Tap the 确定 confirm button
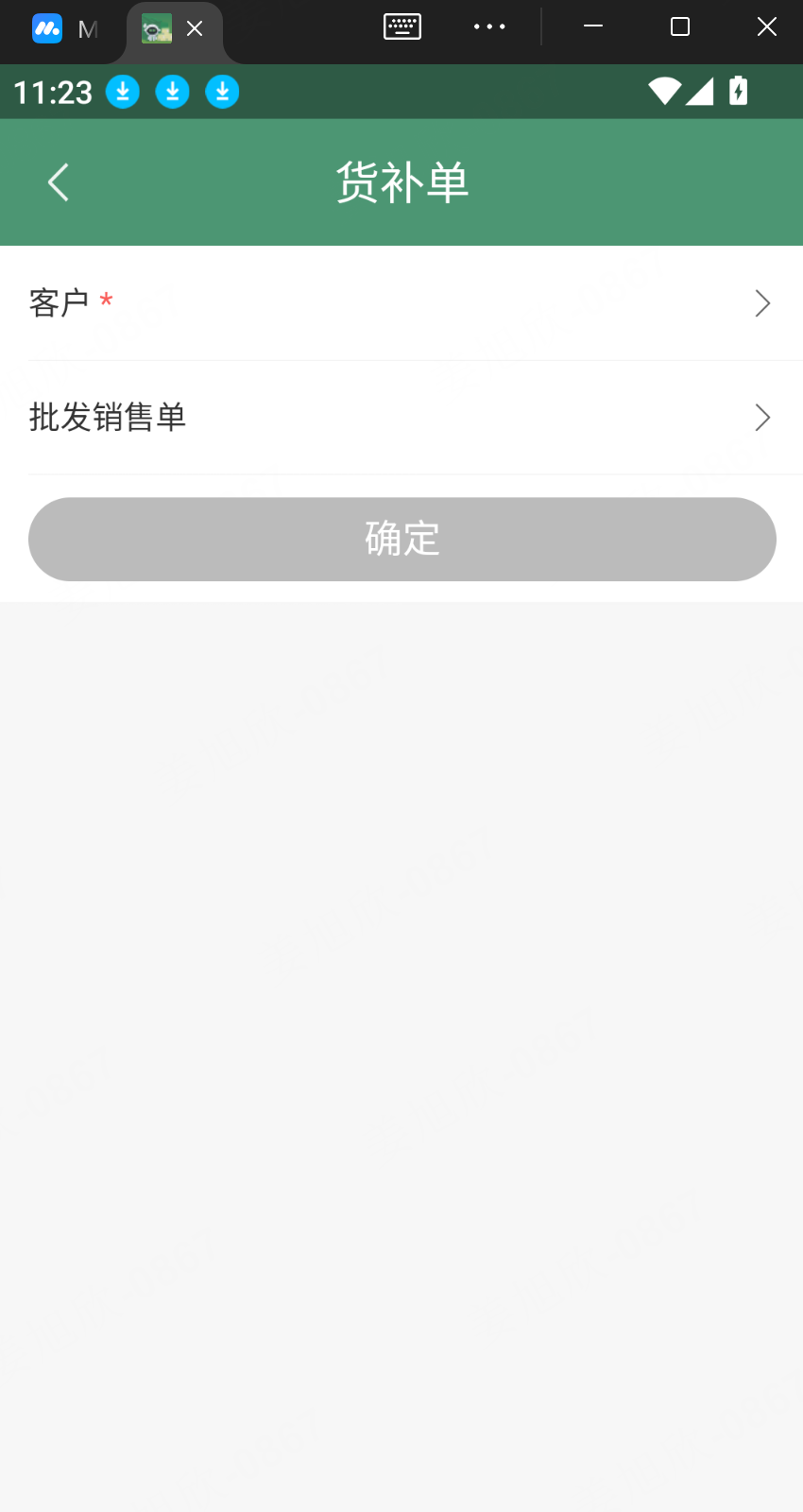Screen dimensions: 803x1512 coord(401,540)
